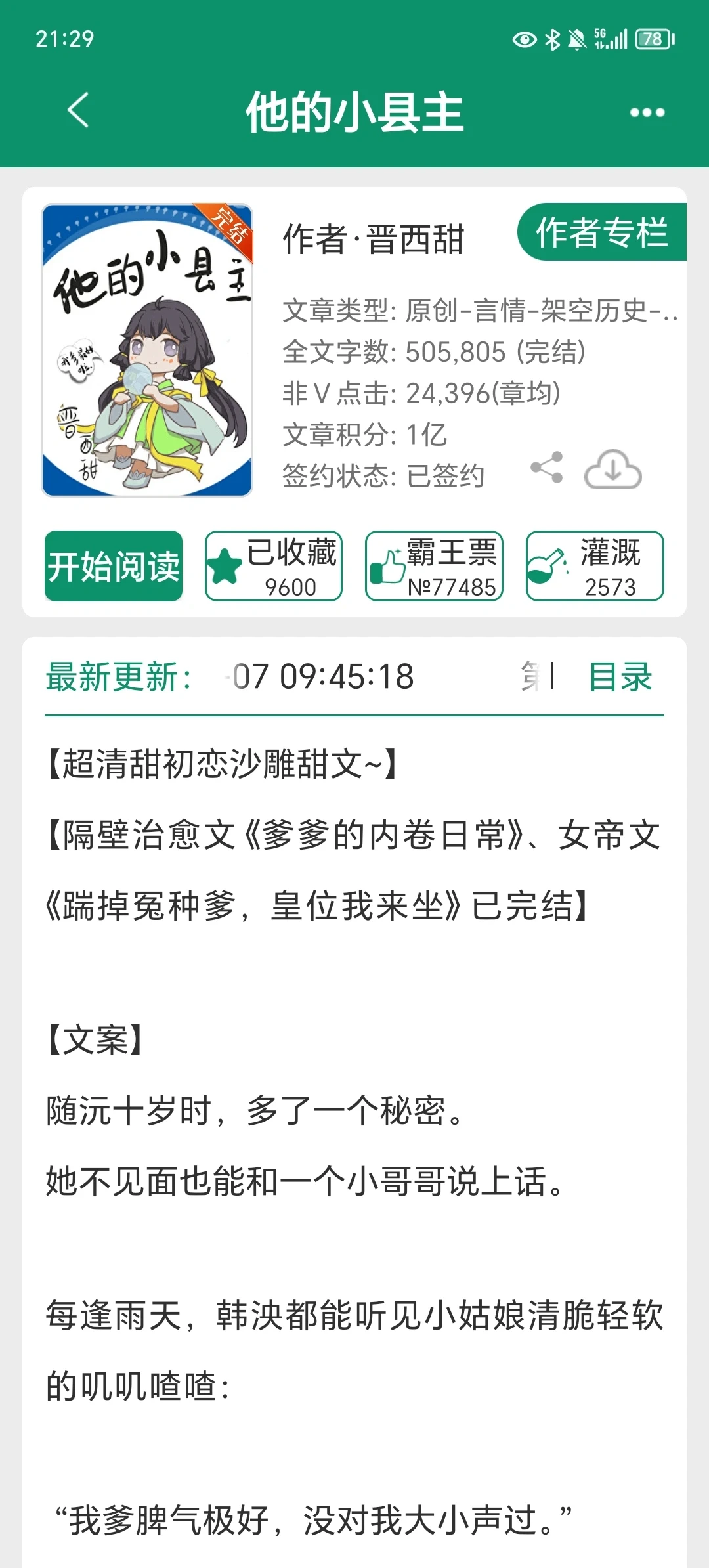Viewport: 709px width, 1568px height.
Task: Tap 开始阅读 to start reading
Action: pyautogui.click(x=113, y=566)
